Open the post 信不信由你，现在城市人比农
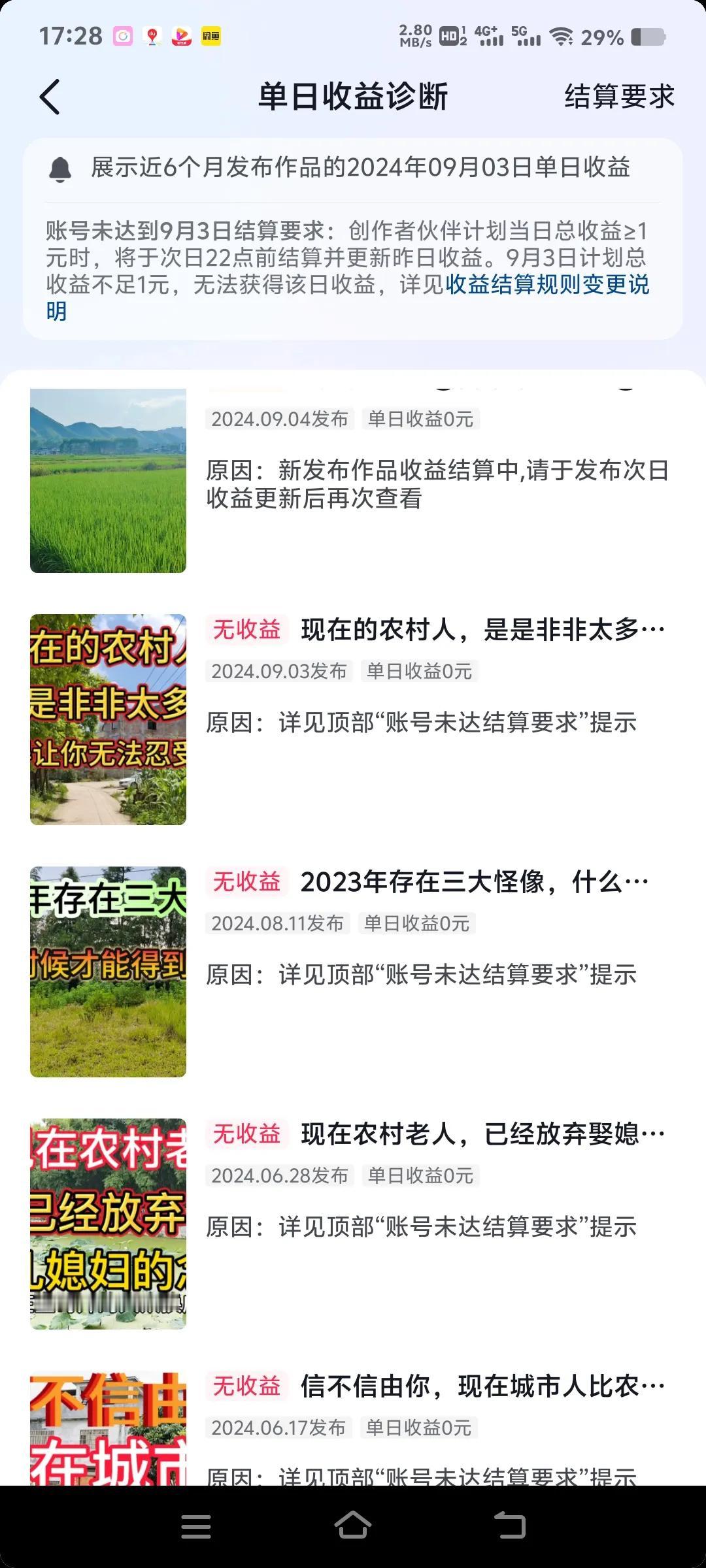Image resolution: width=706 pixels, height=1568 pixels. click(x=353, y=1428)
